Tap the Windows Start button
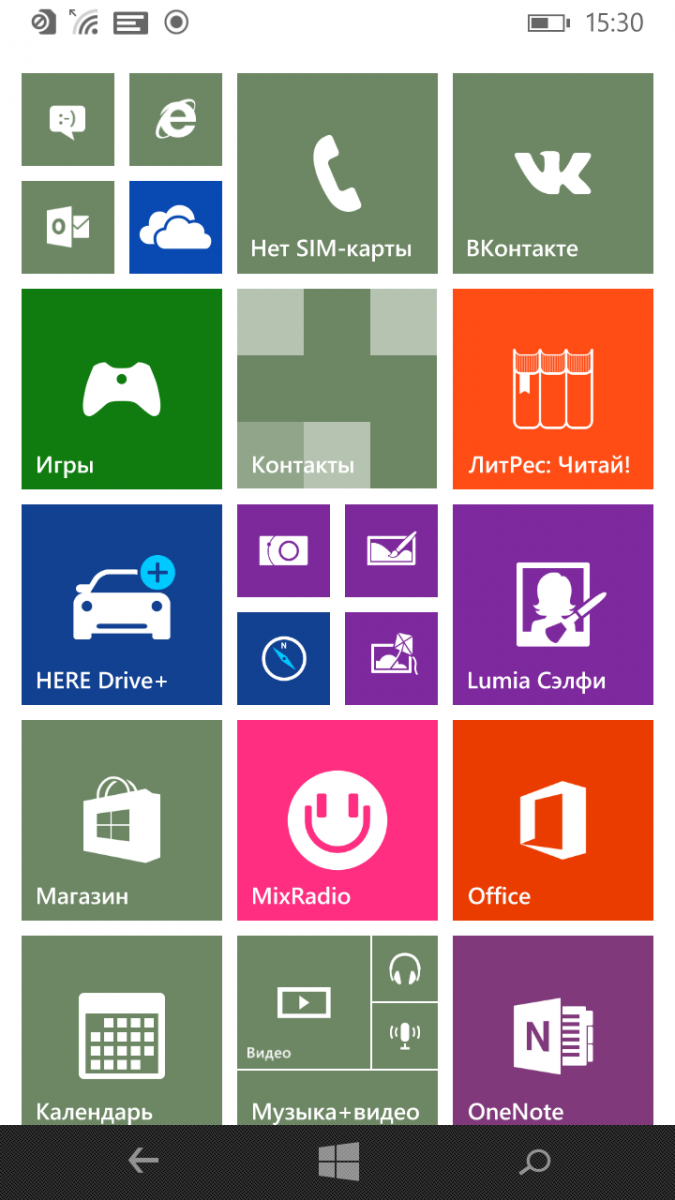The height and width of the screenshot is (1200, 675). [x=339, y=1161]
